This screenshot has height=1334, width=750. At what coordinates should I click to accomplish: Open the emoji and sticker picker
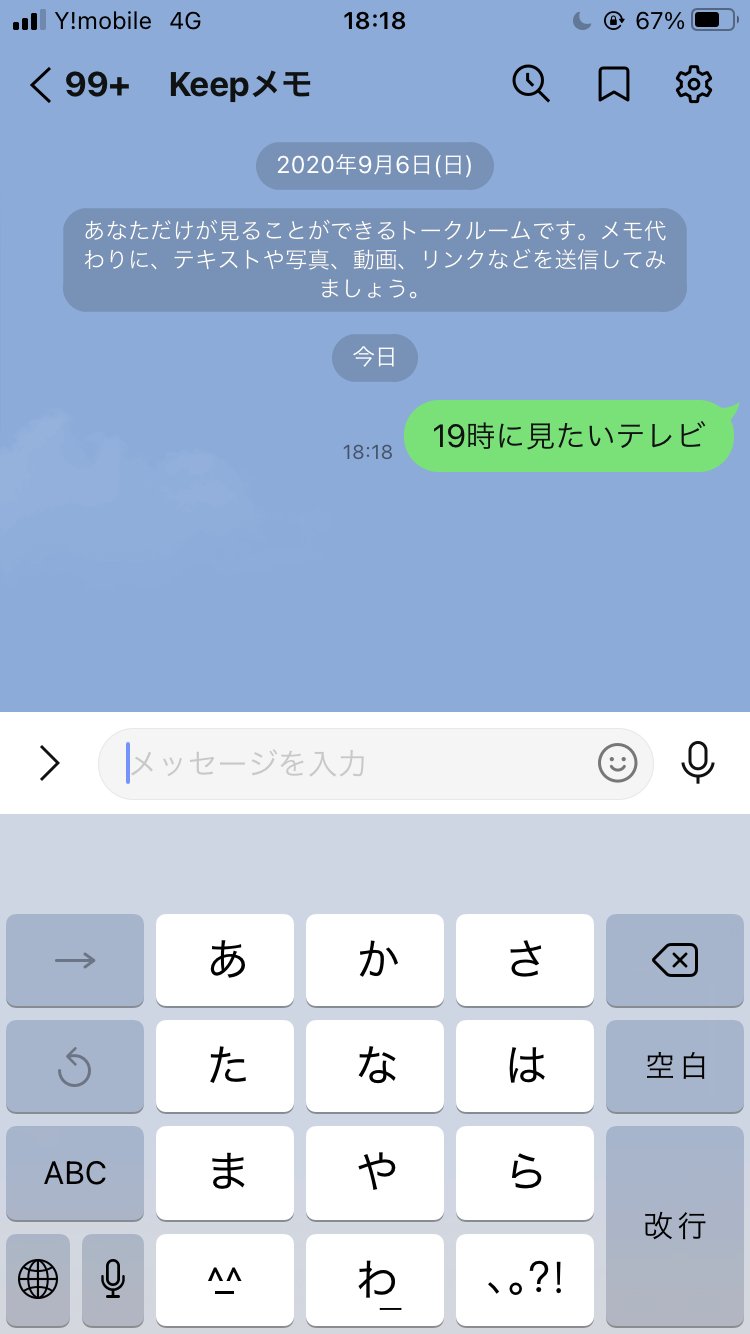pos(618,764)
